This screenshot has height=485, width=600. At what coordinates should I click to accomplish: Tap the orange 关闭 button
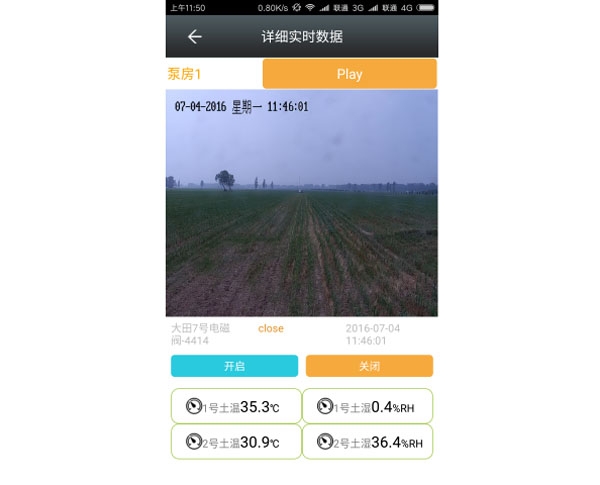pos(369,366)
